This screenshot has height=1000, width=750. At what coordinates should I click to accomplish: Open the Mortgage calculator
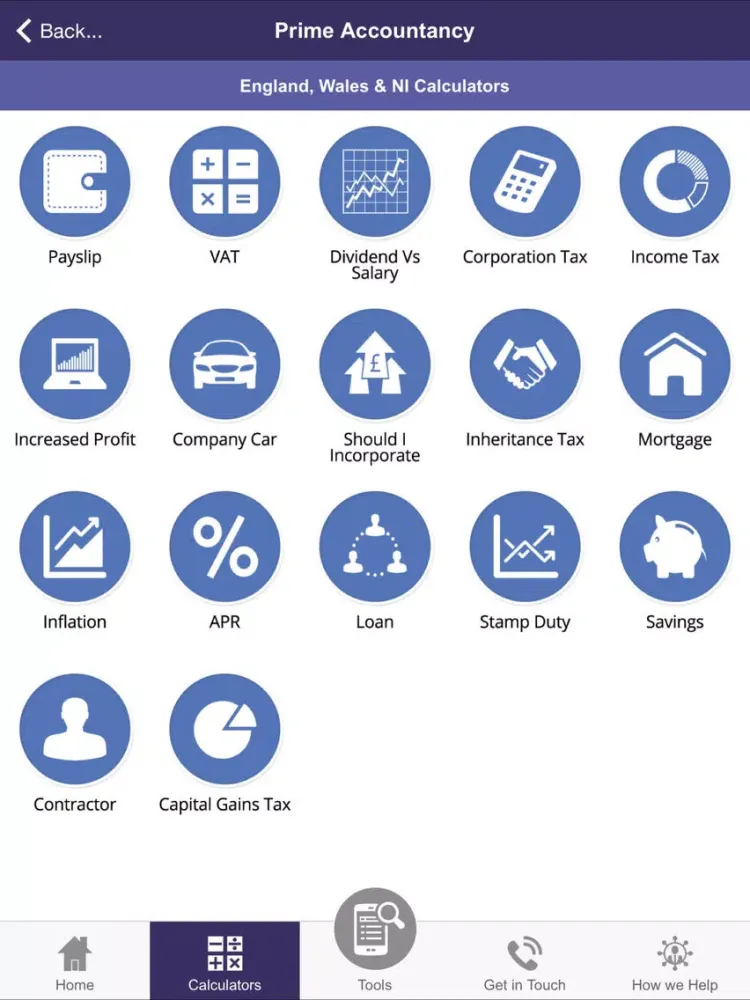(x=675, y=364)
